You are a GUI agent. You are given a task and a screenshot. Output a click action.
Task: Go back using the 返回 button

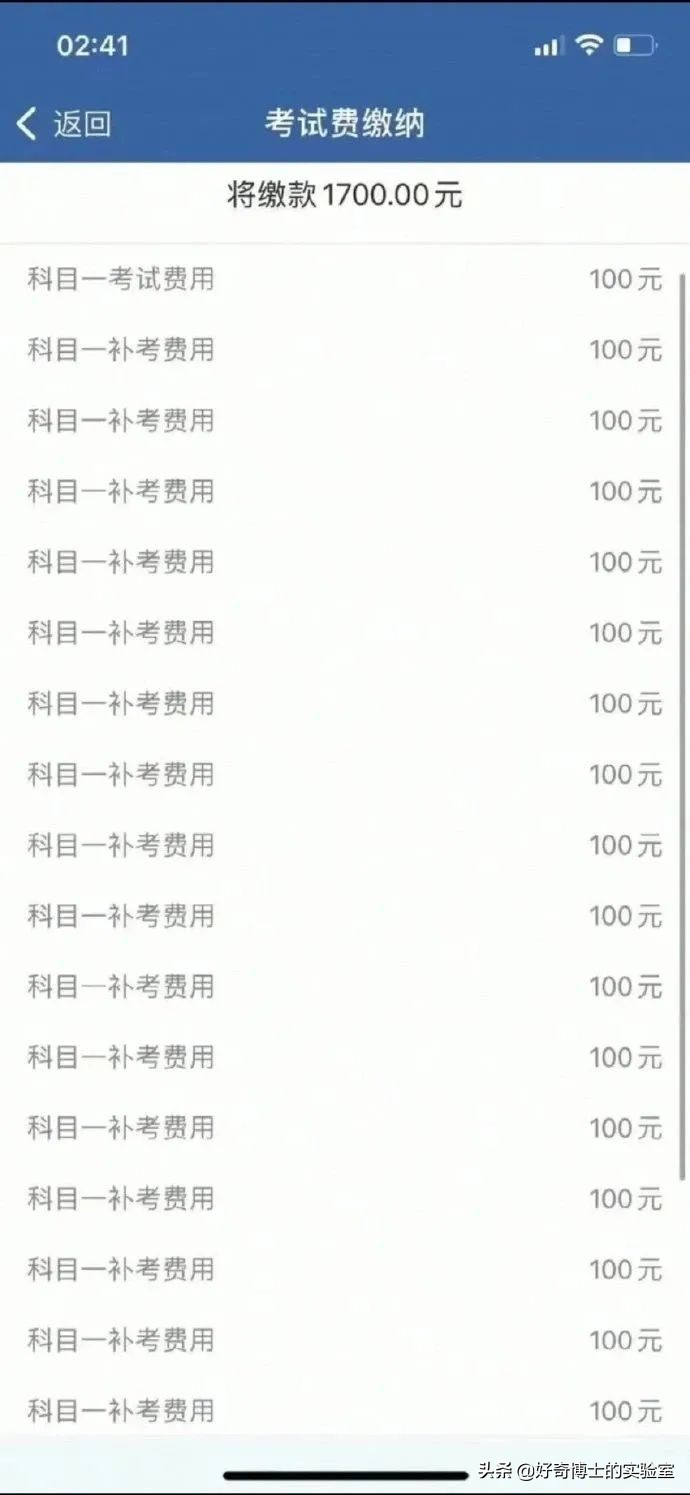(64, 124)
